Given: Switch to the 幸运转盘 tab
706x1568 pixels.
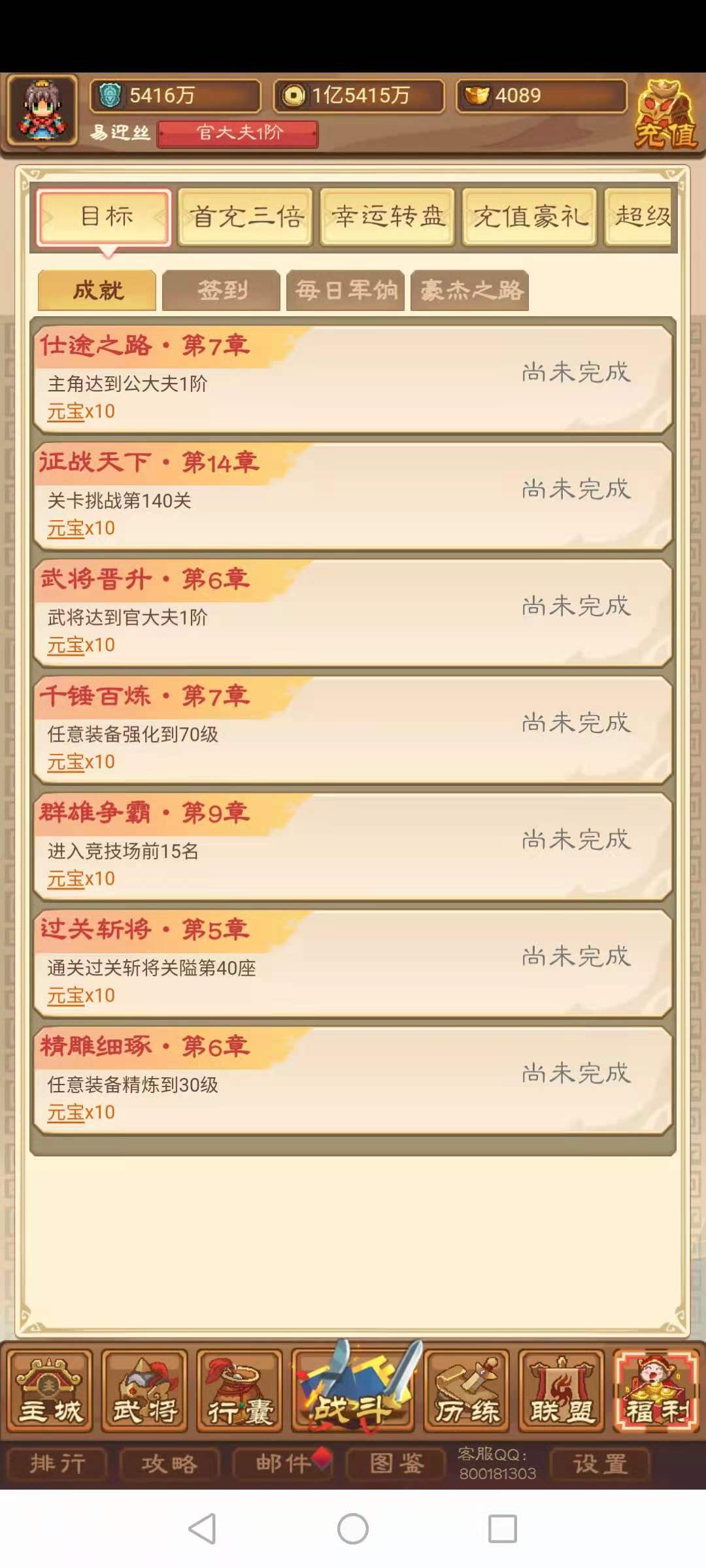Looking at the screenshot, I should coord(387,217).
